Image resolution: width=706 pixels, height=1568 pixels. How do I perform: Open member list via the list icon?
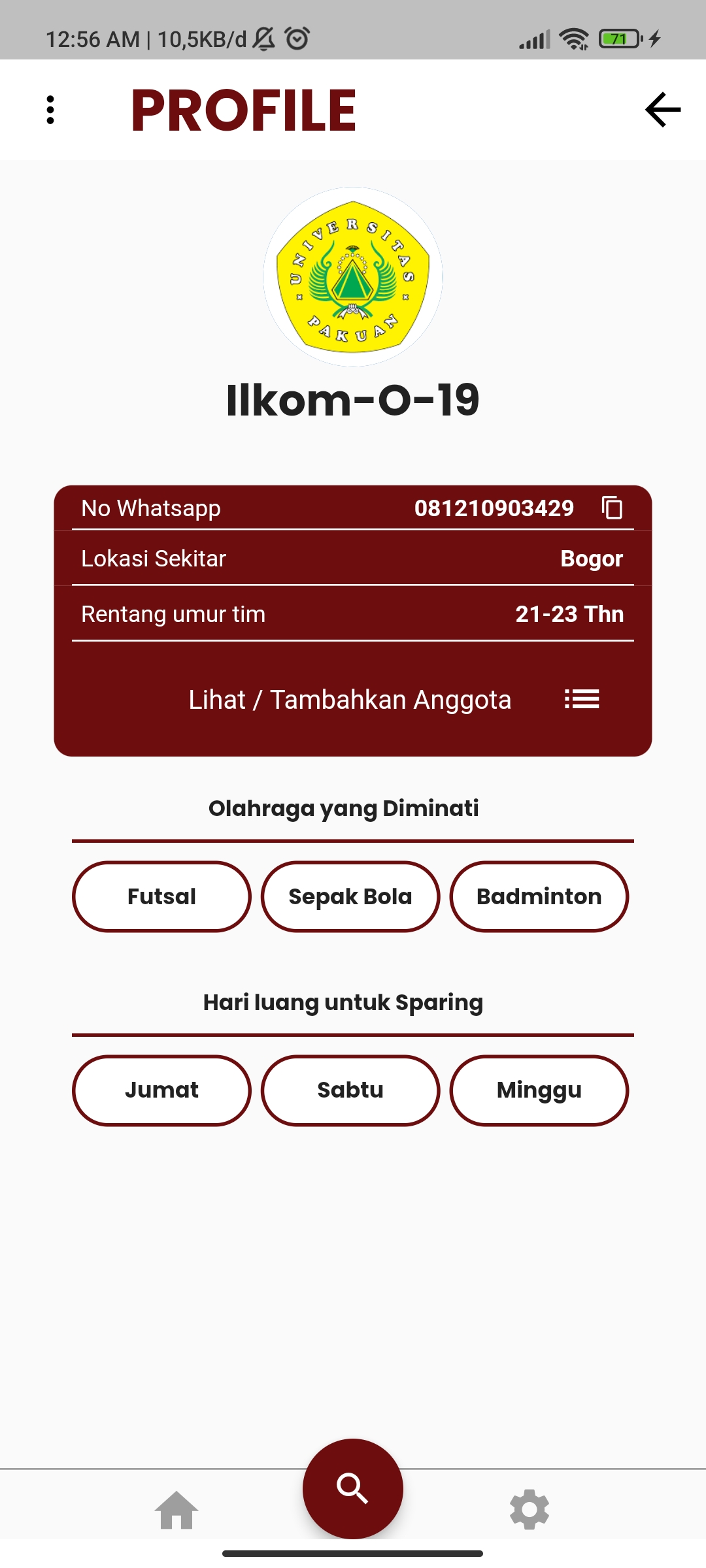click(x=582, y=698)
